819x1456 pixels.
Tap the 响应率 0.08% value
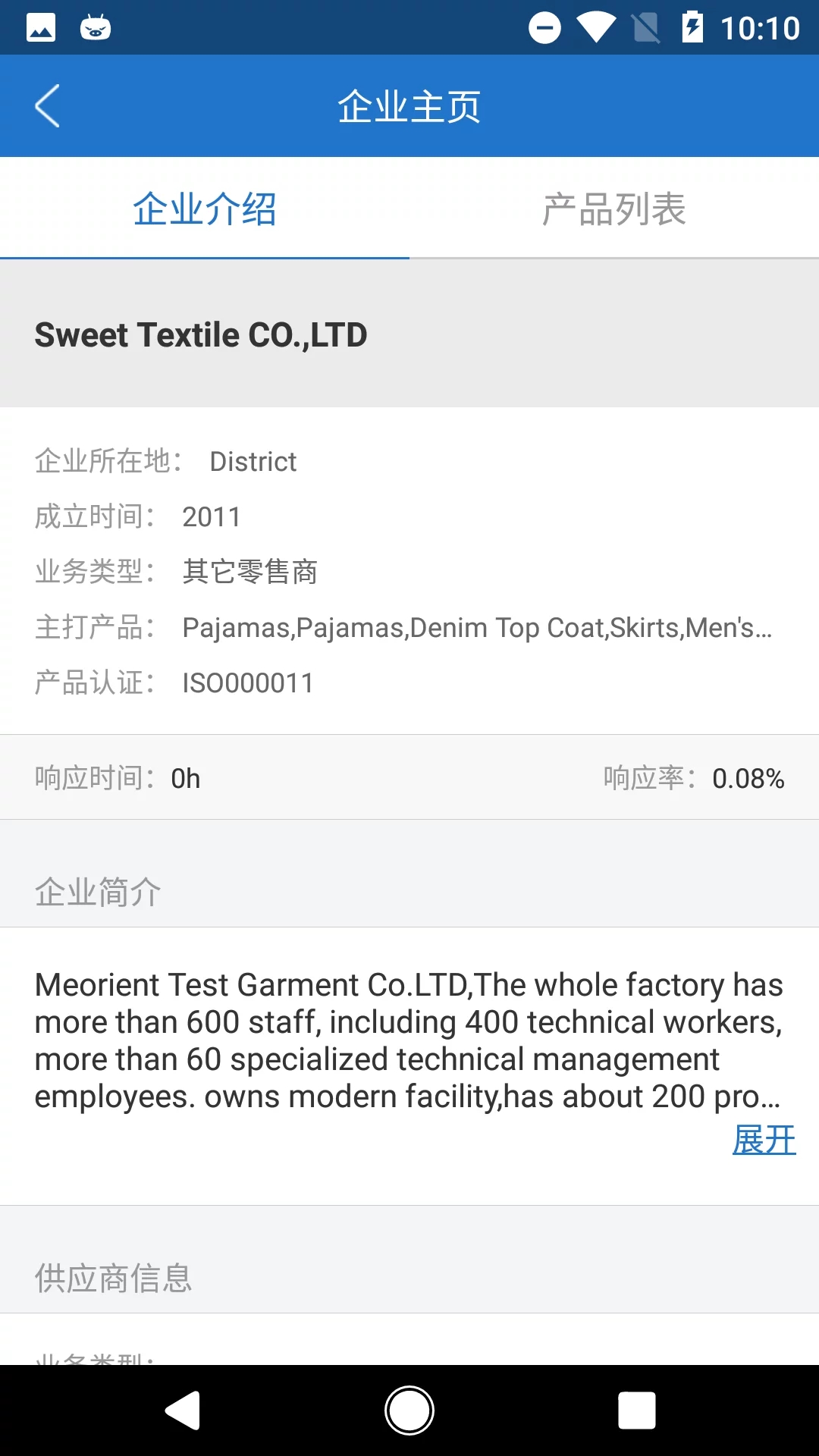point(748,777)
